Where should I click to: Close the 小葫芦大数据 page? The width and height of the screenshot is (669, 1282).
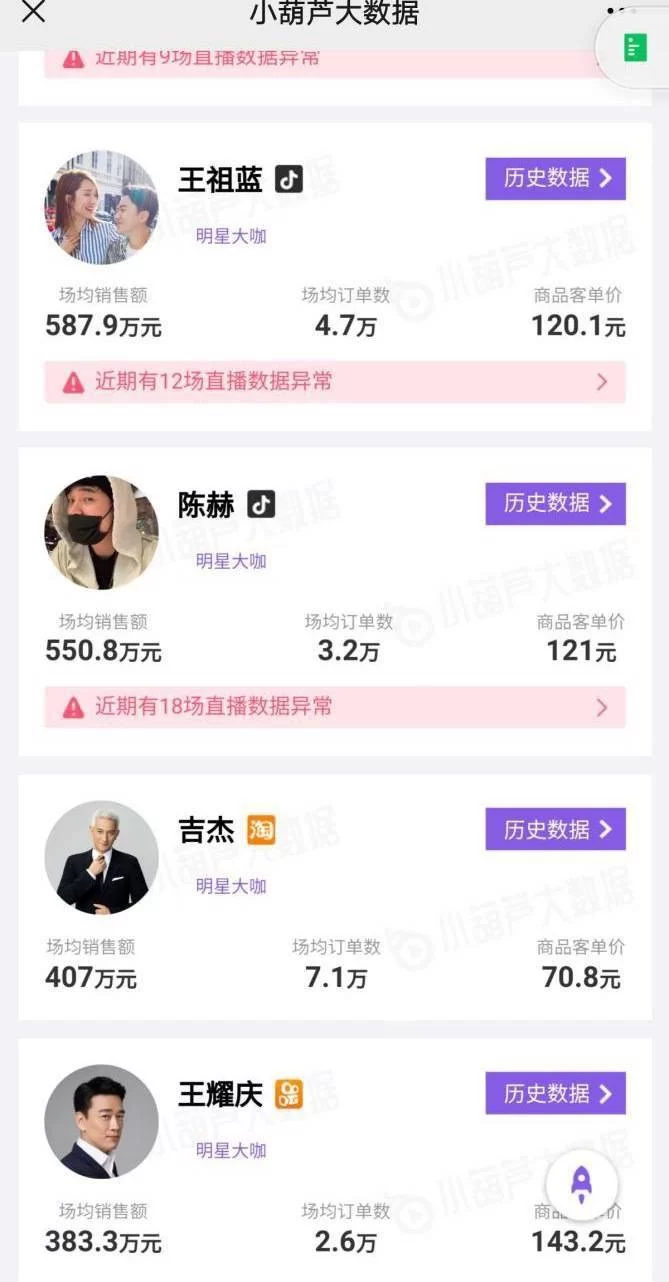tap(33, 12)
